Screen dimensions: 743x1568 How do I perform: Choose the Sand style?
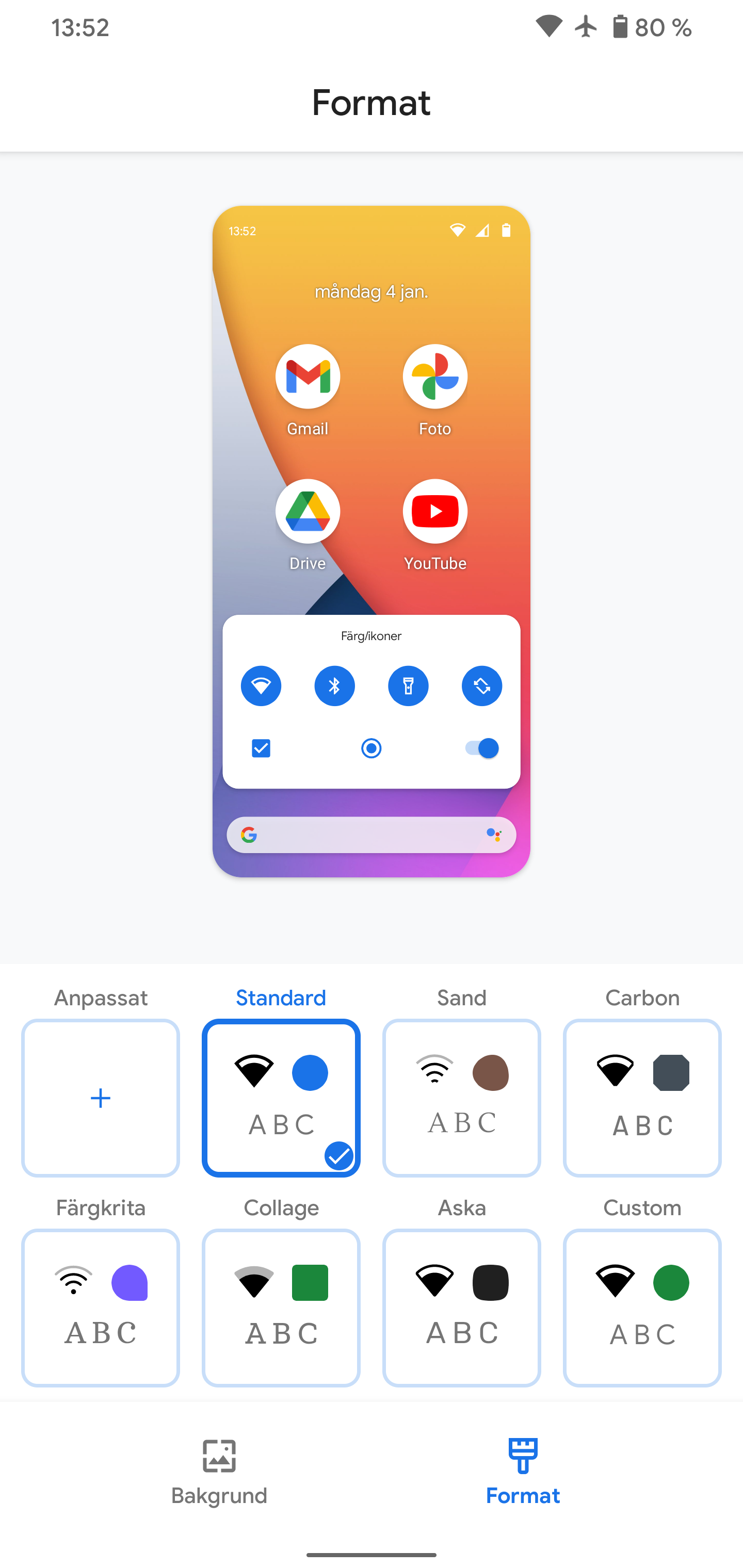tap(462, 1098)
